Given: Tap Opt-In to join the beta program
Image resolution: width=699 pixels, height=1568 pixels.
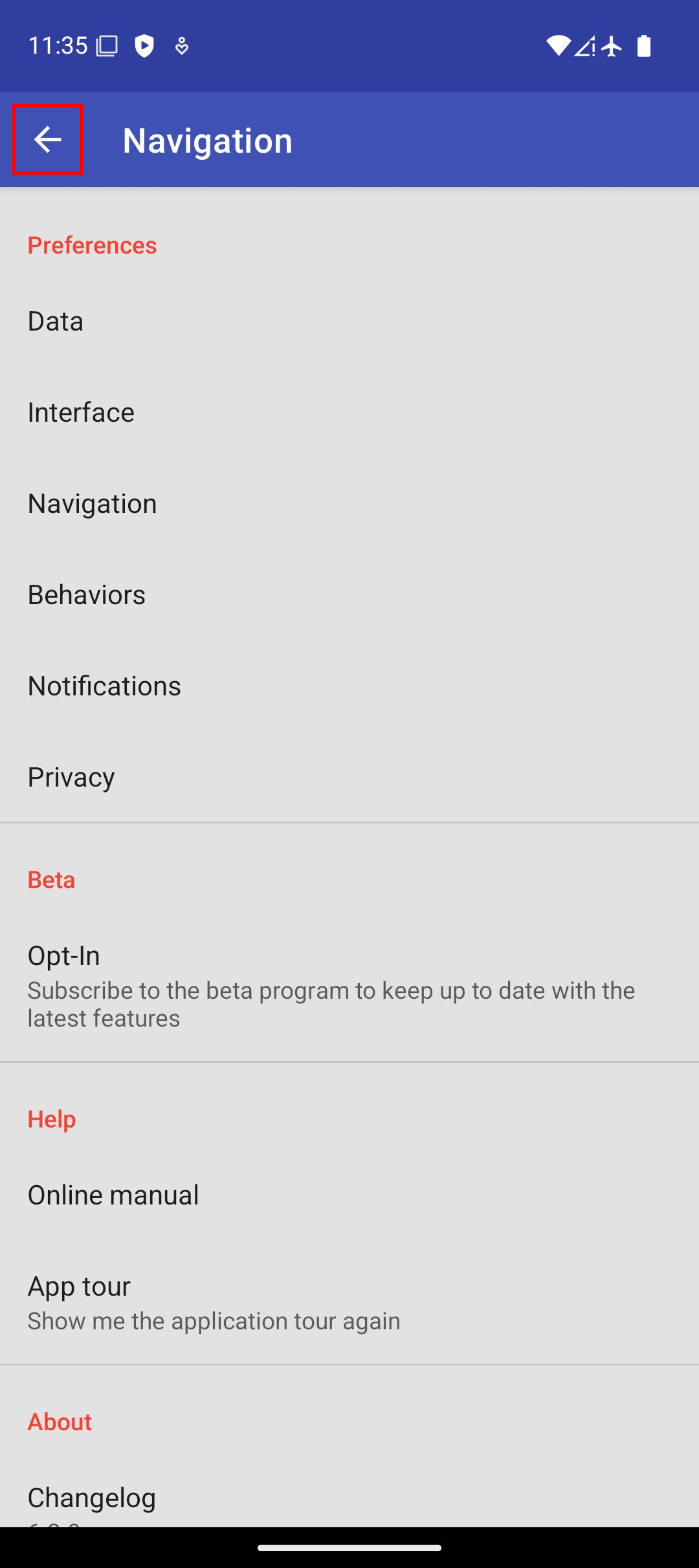Looking at the screenshot, I should pyautogui.click(x=349, y=985).
